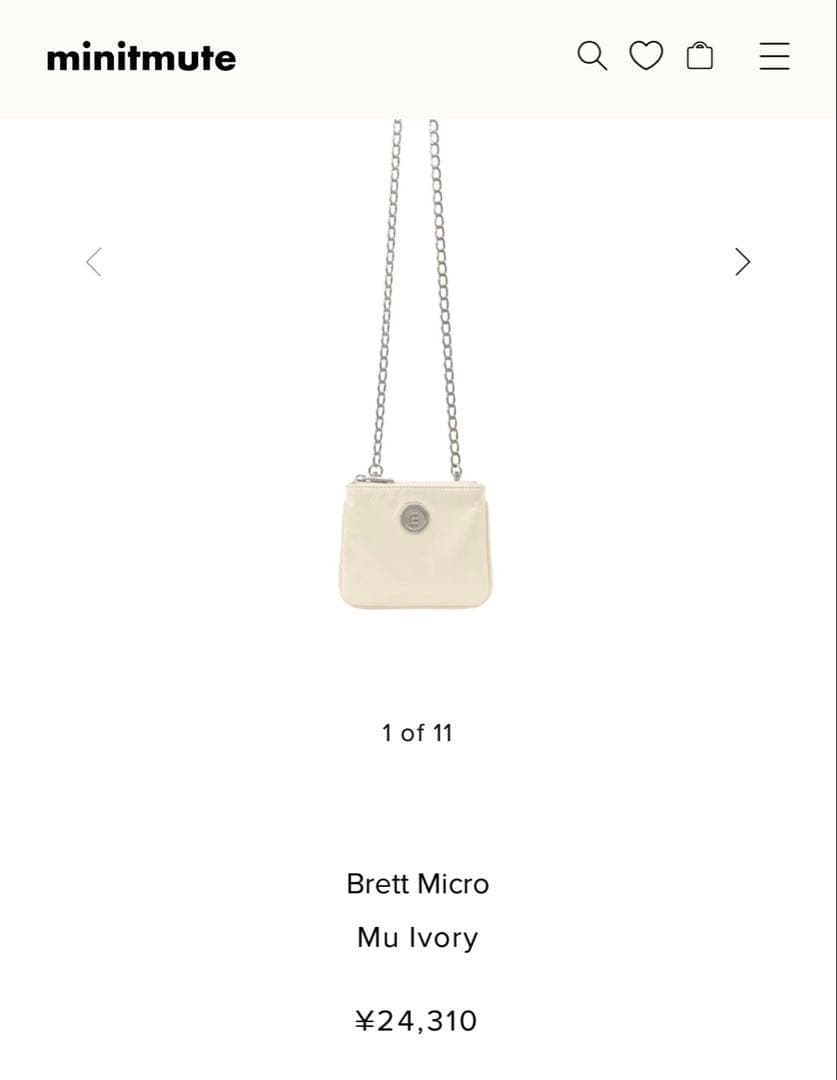Click the ¥24,310 price text

pyautogui.click(x=418, y=1020)
